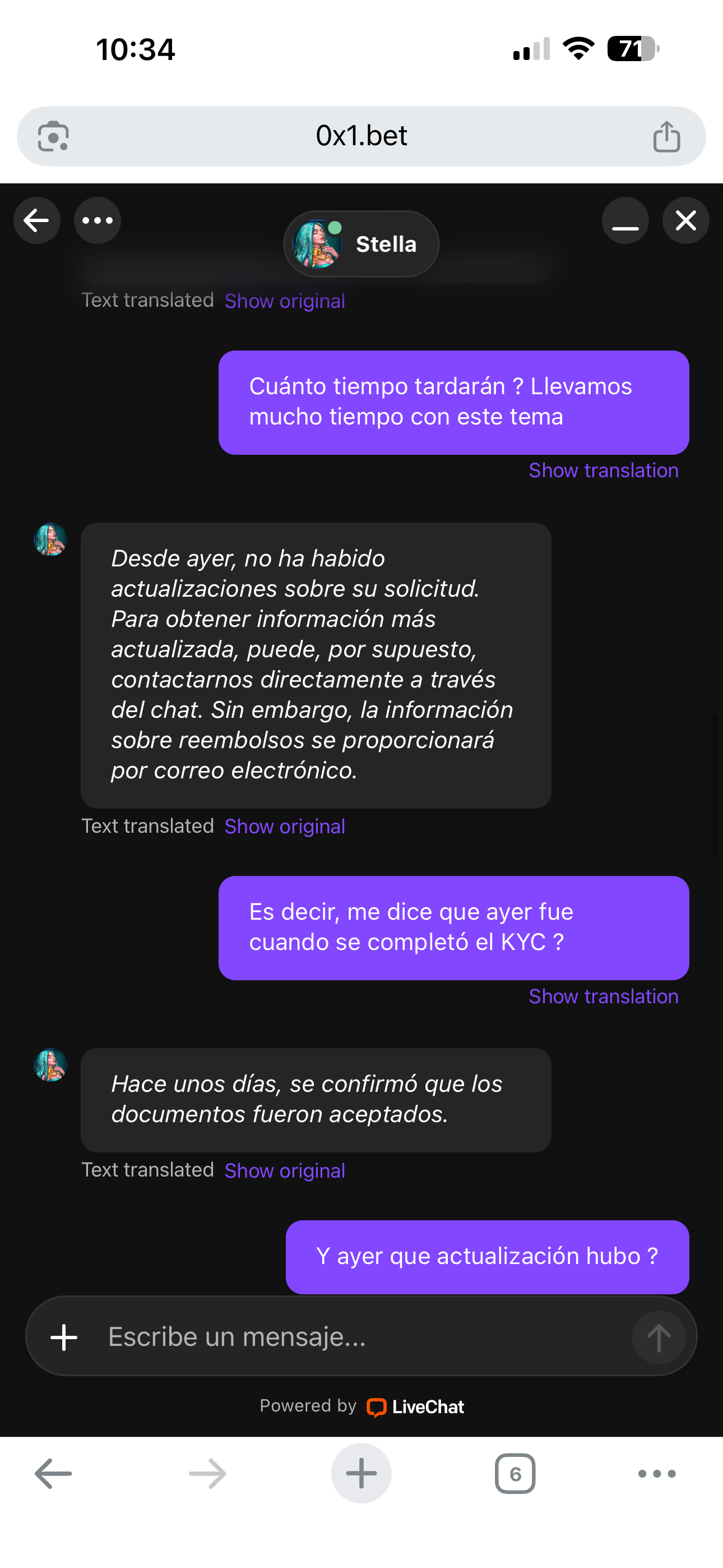Open a new browser tab
The image size is (723, 1568).
(x=361, y=1474)
